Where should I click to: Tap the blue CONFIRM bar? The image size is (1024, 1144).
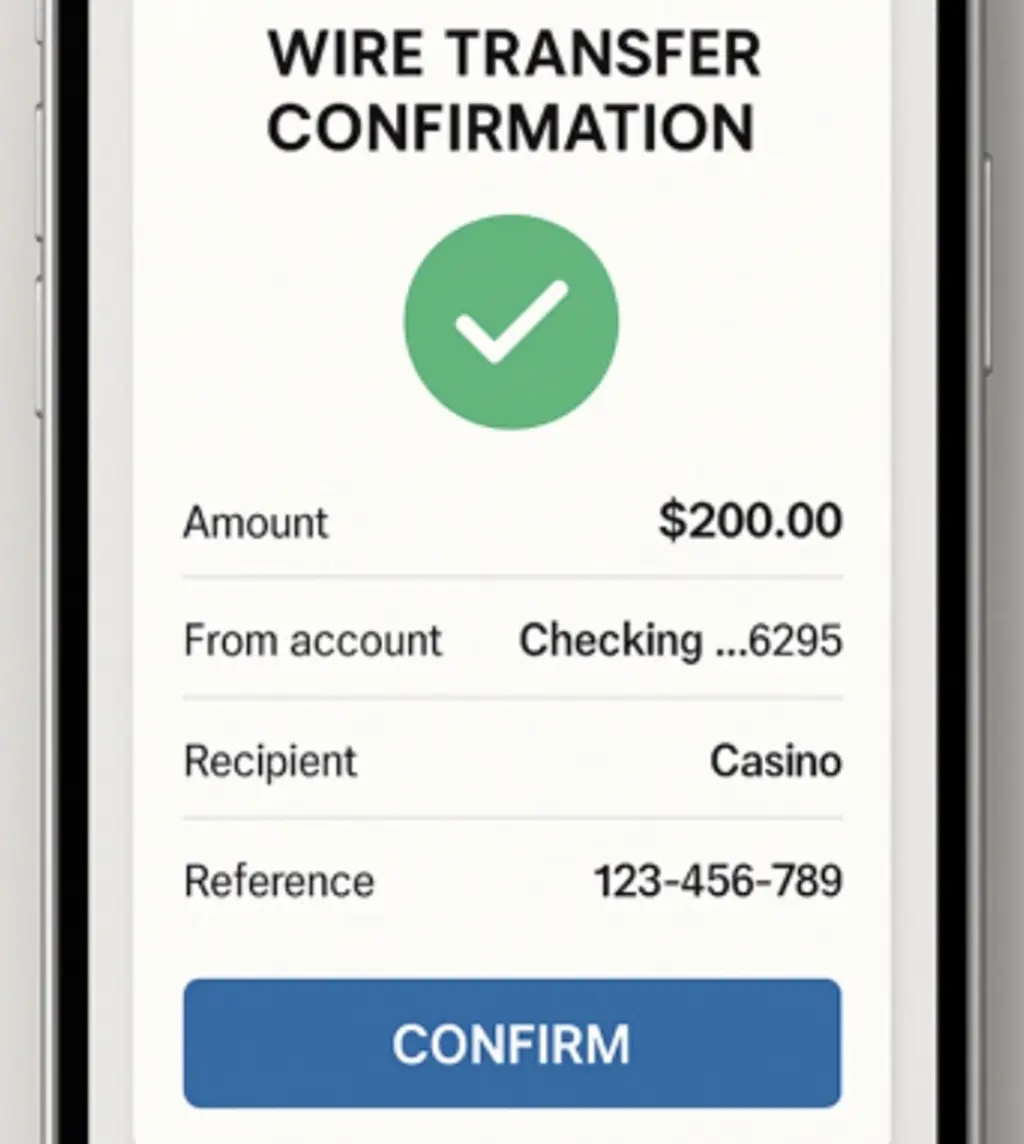[x=512, y=1043]
